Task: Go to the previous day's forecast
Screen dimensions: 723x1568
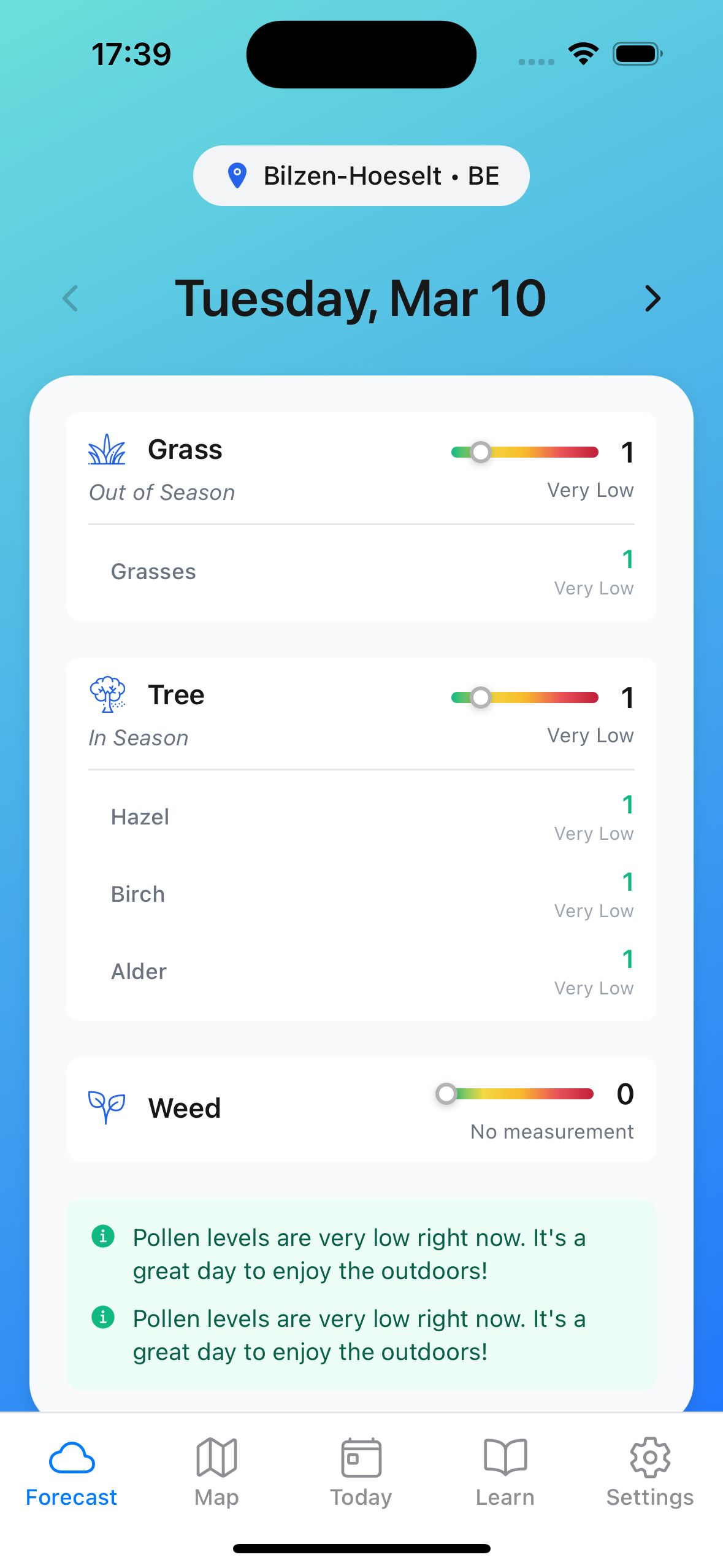Action: tap(71, 299)
